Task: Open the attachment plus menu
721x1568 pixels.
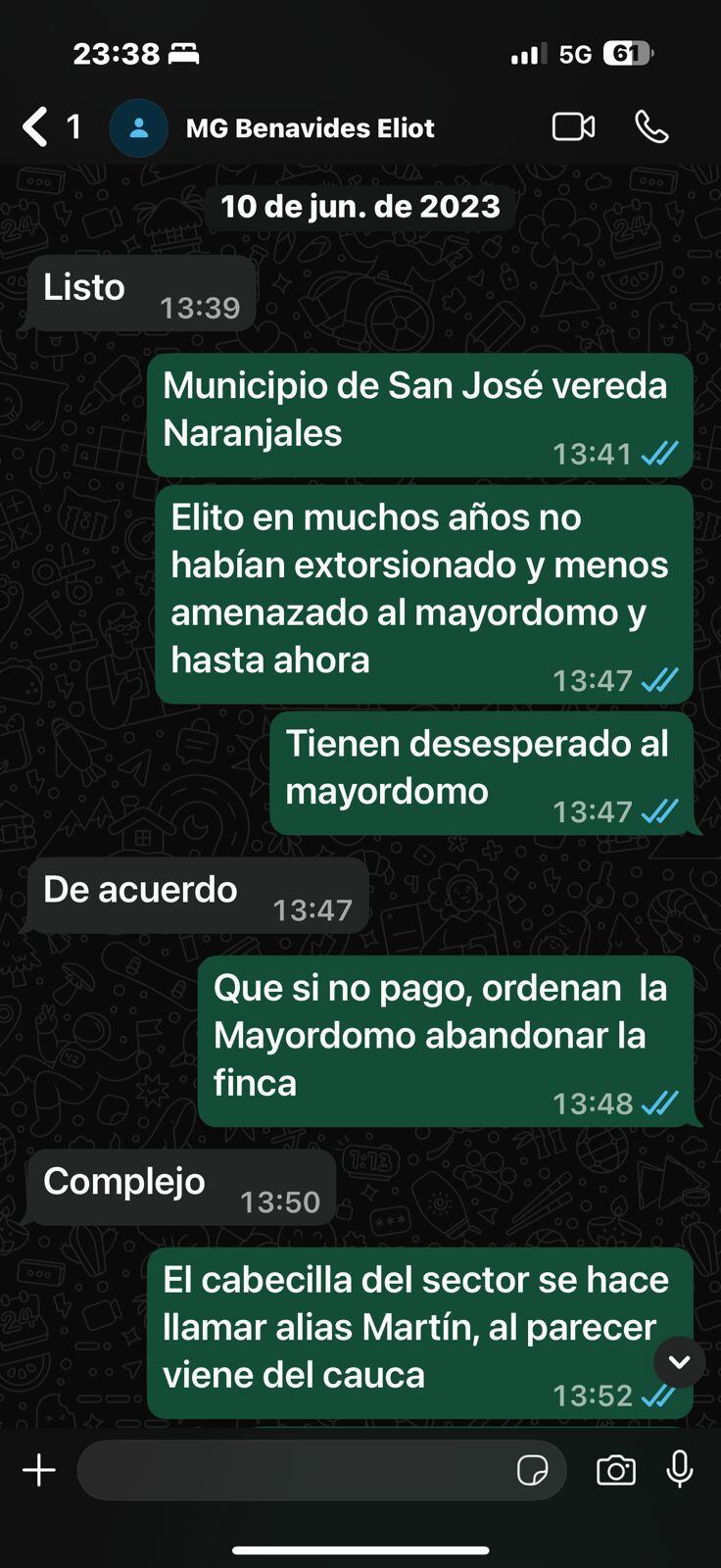Action: tap(39, 1470)
